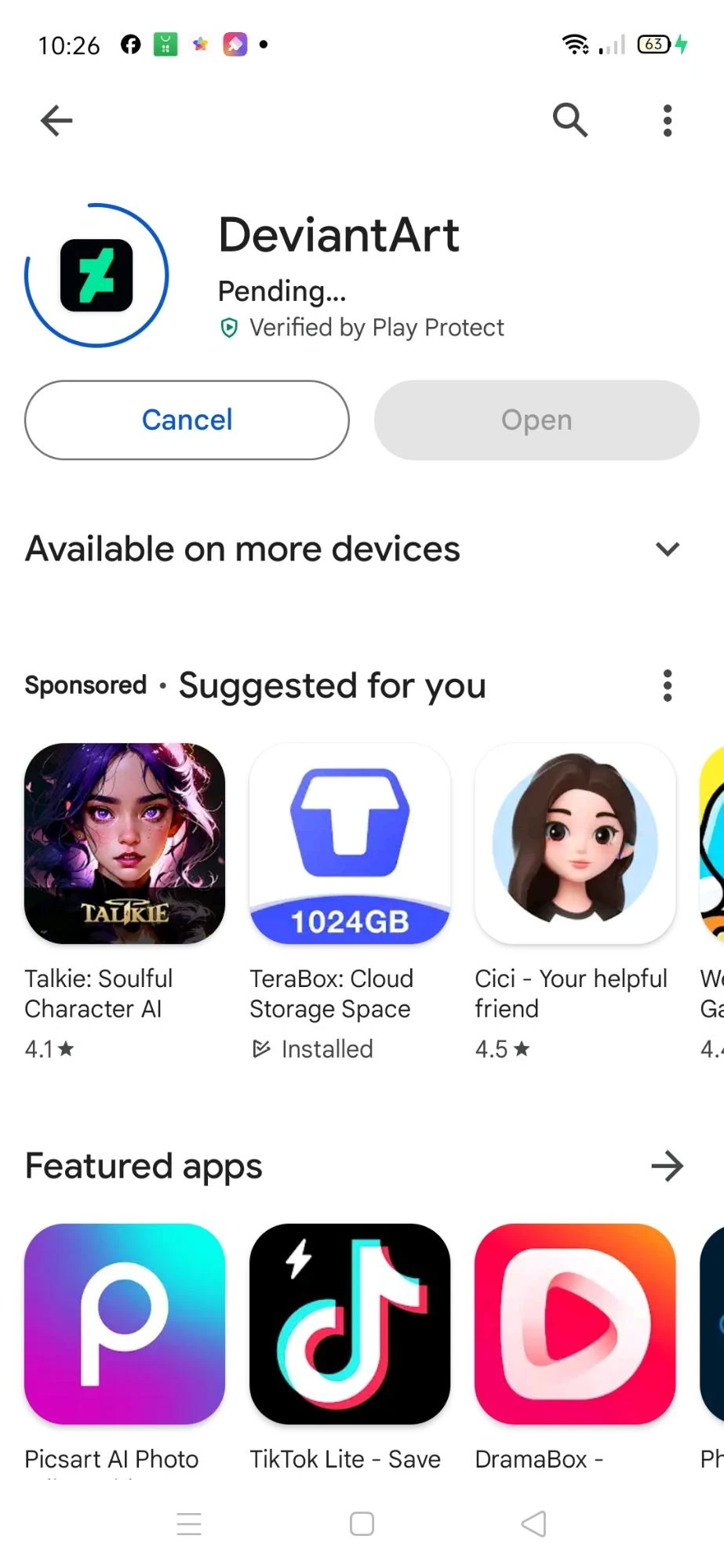The height and width of the screenshot is (1568, 724).
Task: Go back using the top arrow
Action: point(56,121)
